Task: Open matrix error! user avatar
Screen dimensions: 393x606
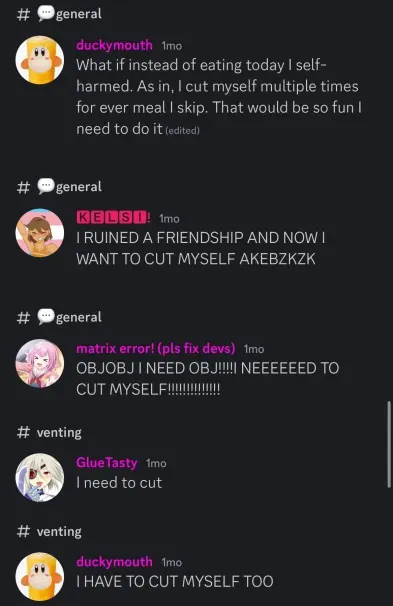Action: [40, 363]
